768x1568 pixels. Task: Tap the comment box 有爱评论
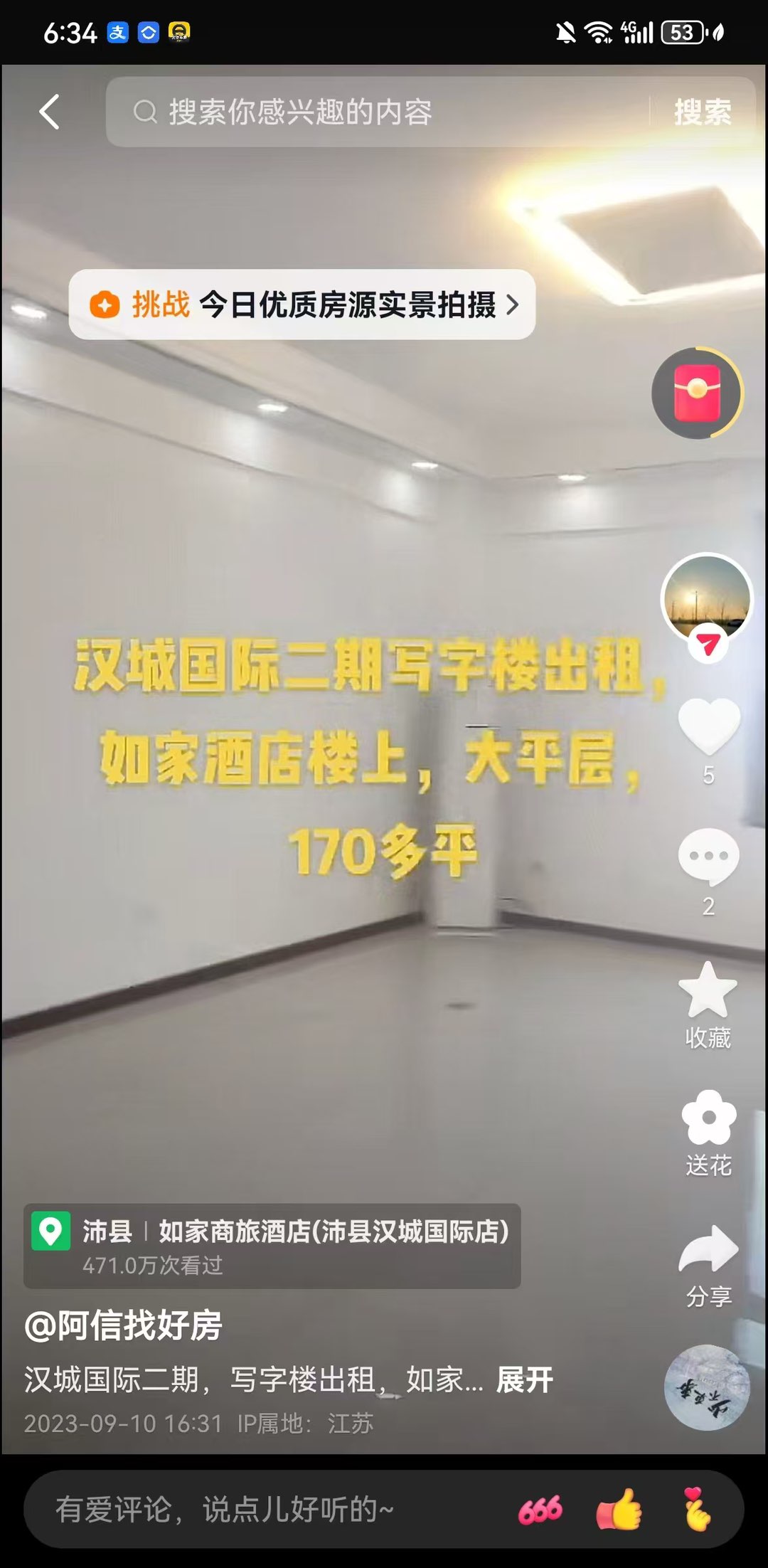[x=225, y=1508]
